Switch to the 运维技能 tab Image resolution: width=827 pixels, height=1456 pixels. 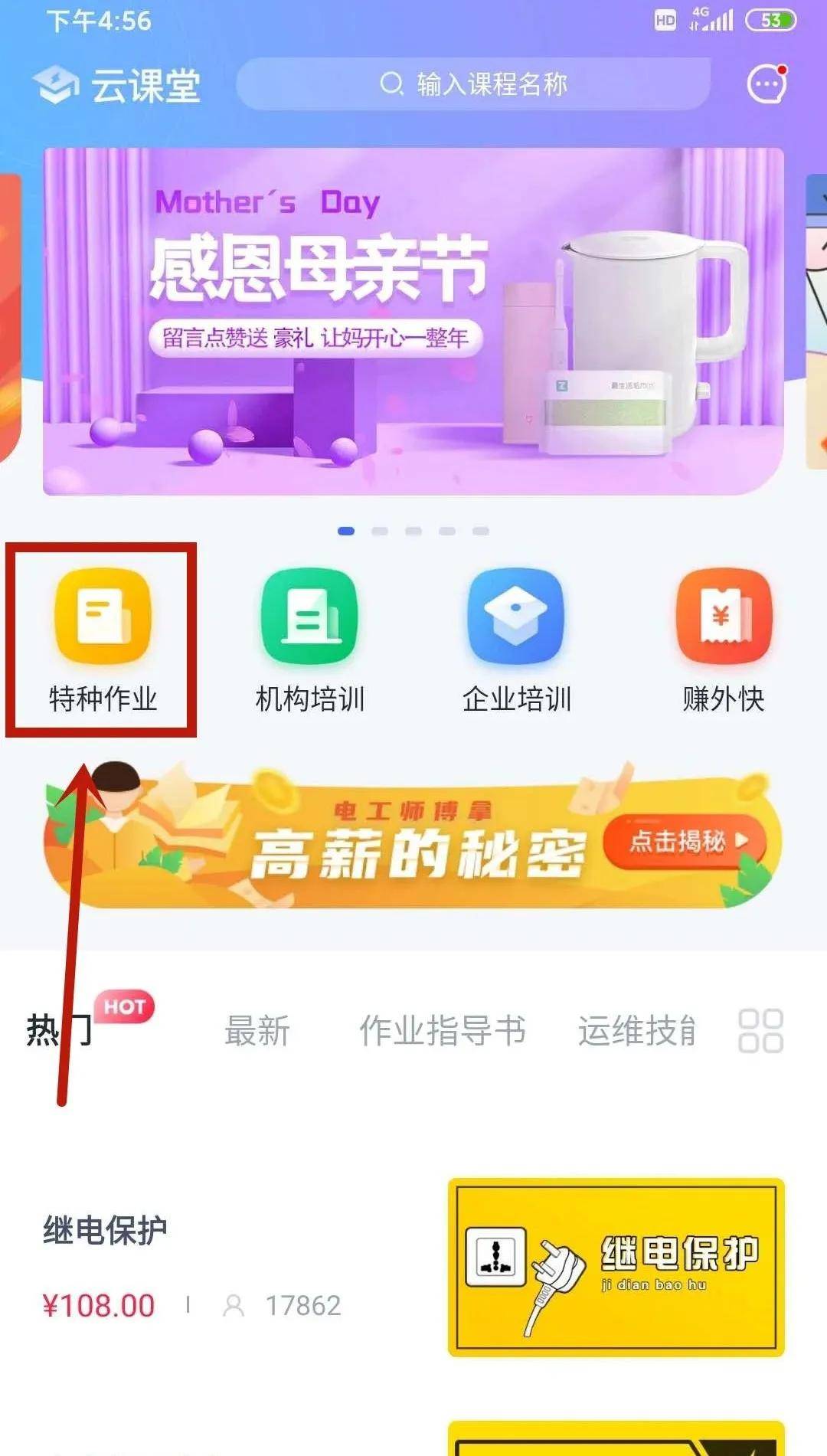[636, 1031]
